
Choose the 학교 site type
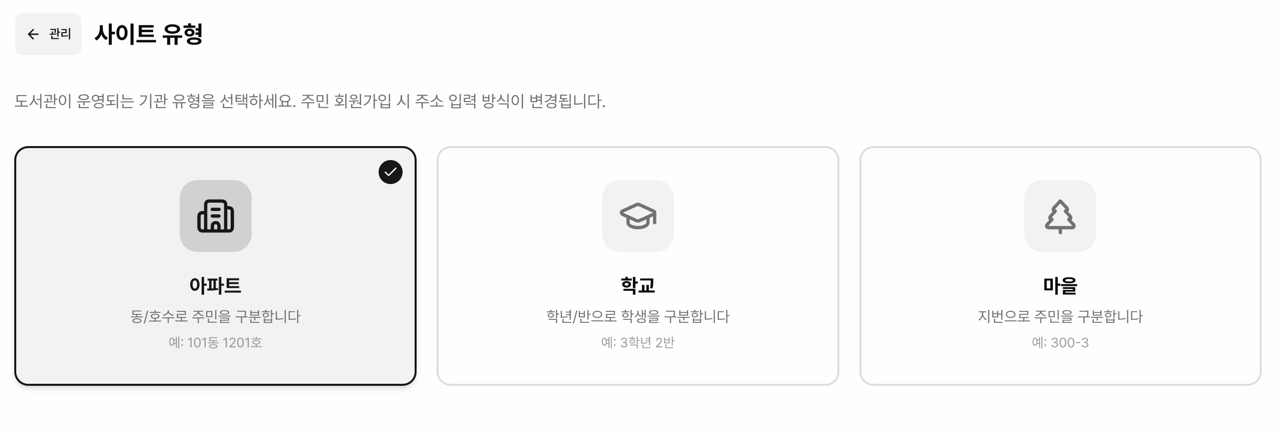(x=637, y=266)
